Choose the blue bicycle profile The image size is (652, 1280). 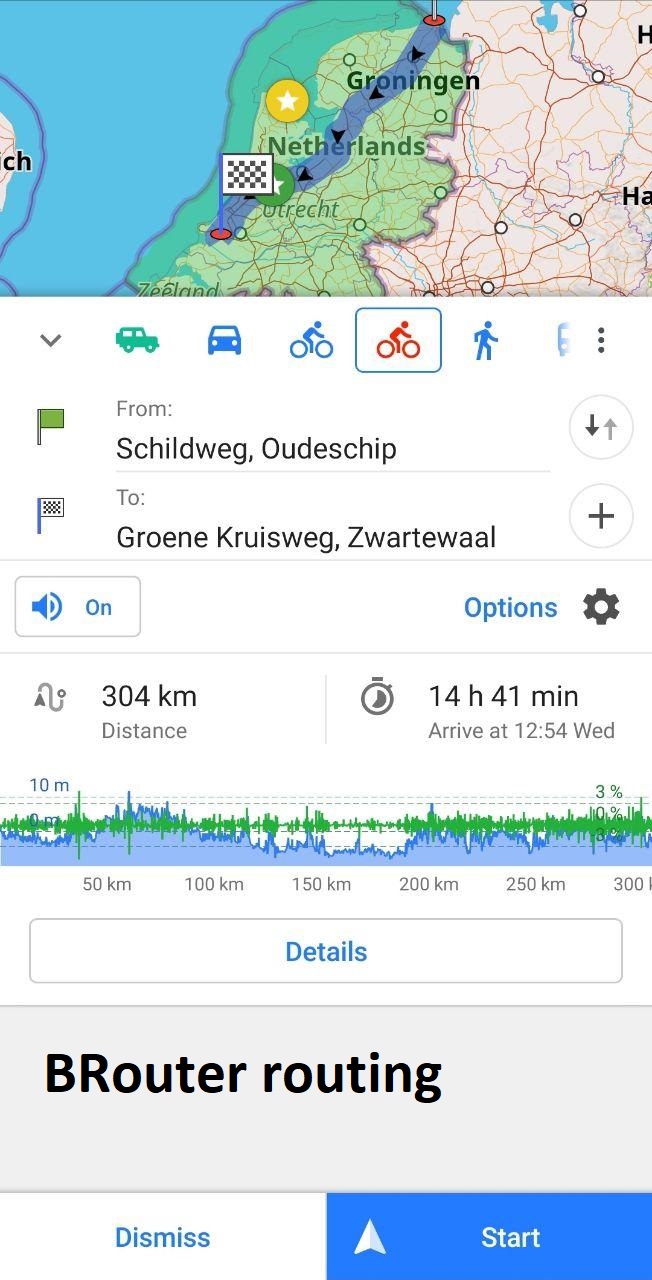[311, 341]
